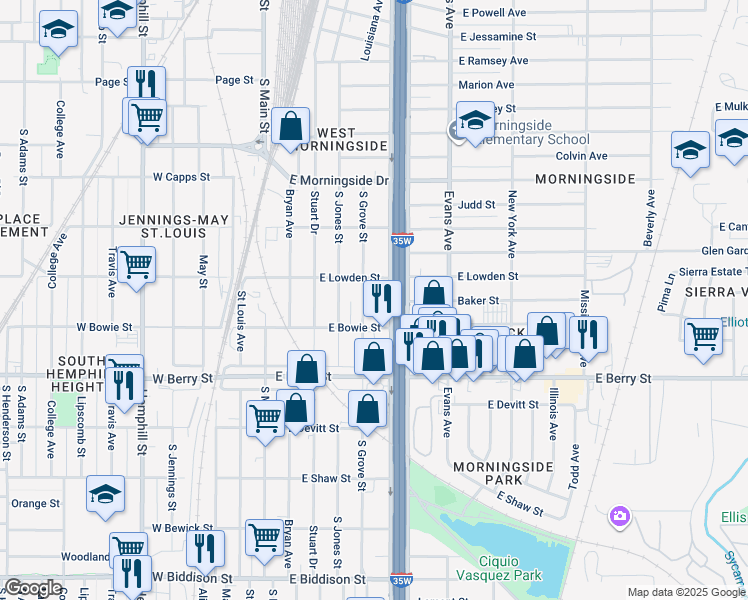
Task: Select the restaurant marker by Mississippi Ave
Action: [588, 334]
